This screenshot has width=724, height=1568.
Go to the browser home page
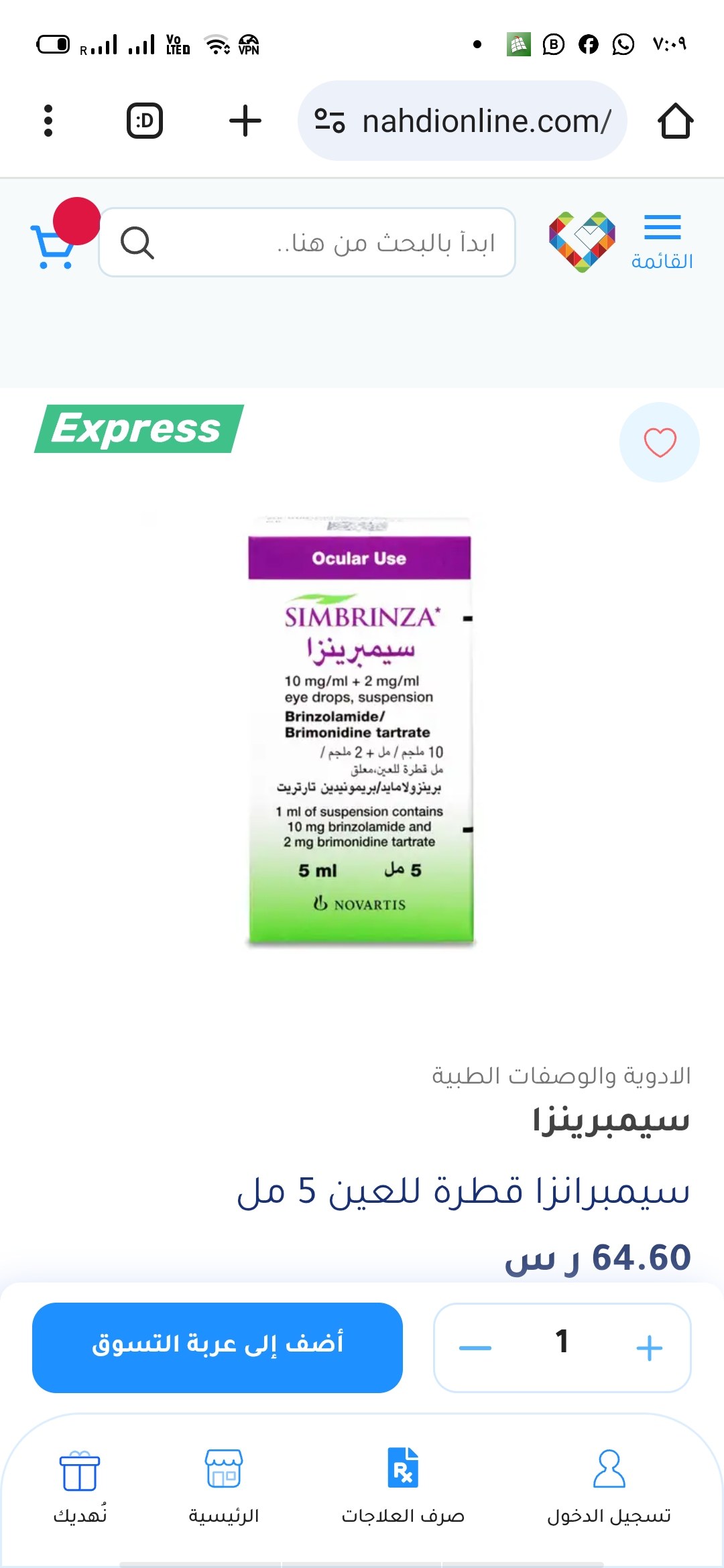tap(675, 121)
